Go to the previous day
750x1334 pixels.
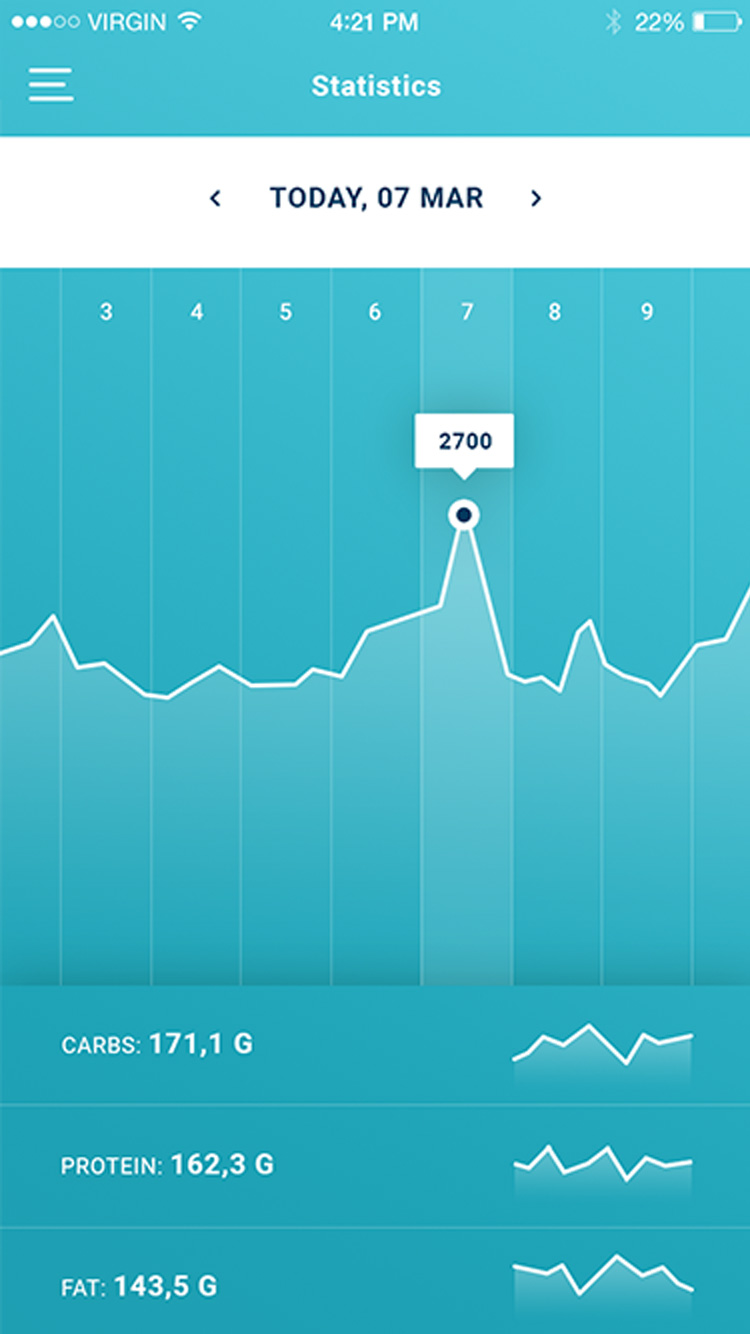[x=215, y=198]
